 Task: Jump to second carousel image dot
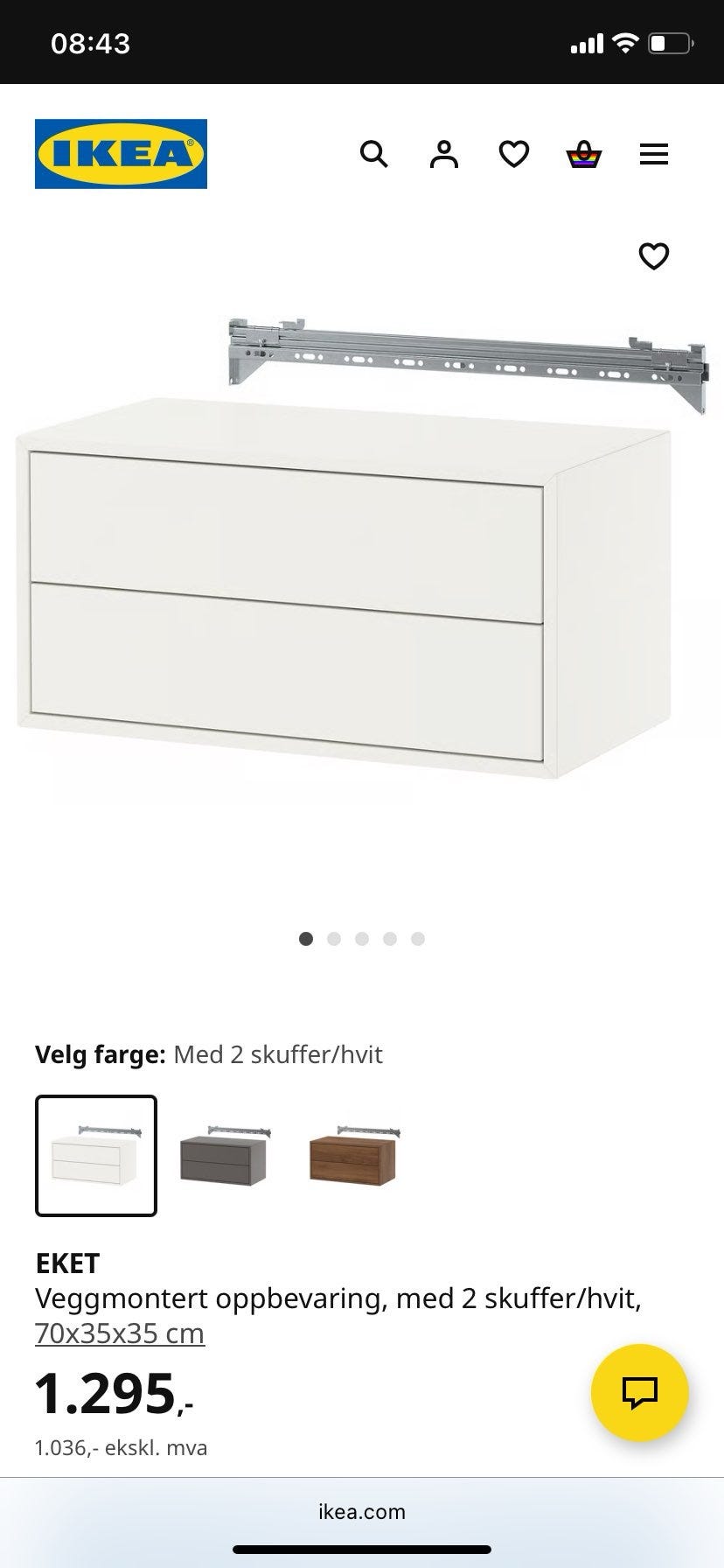[x=333, y=938]
